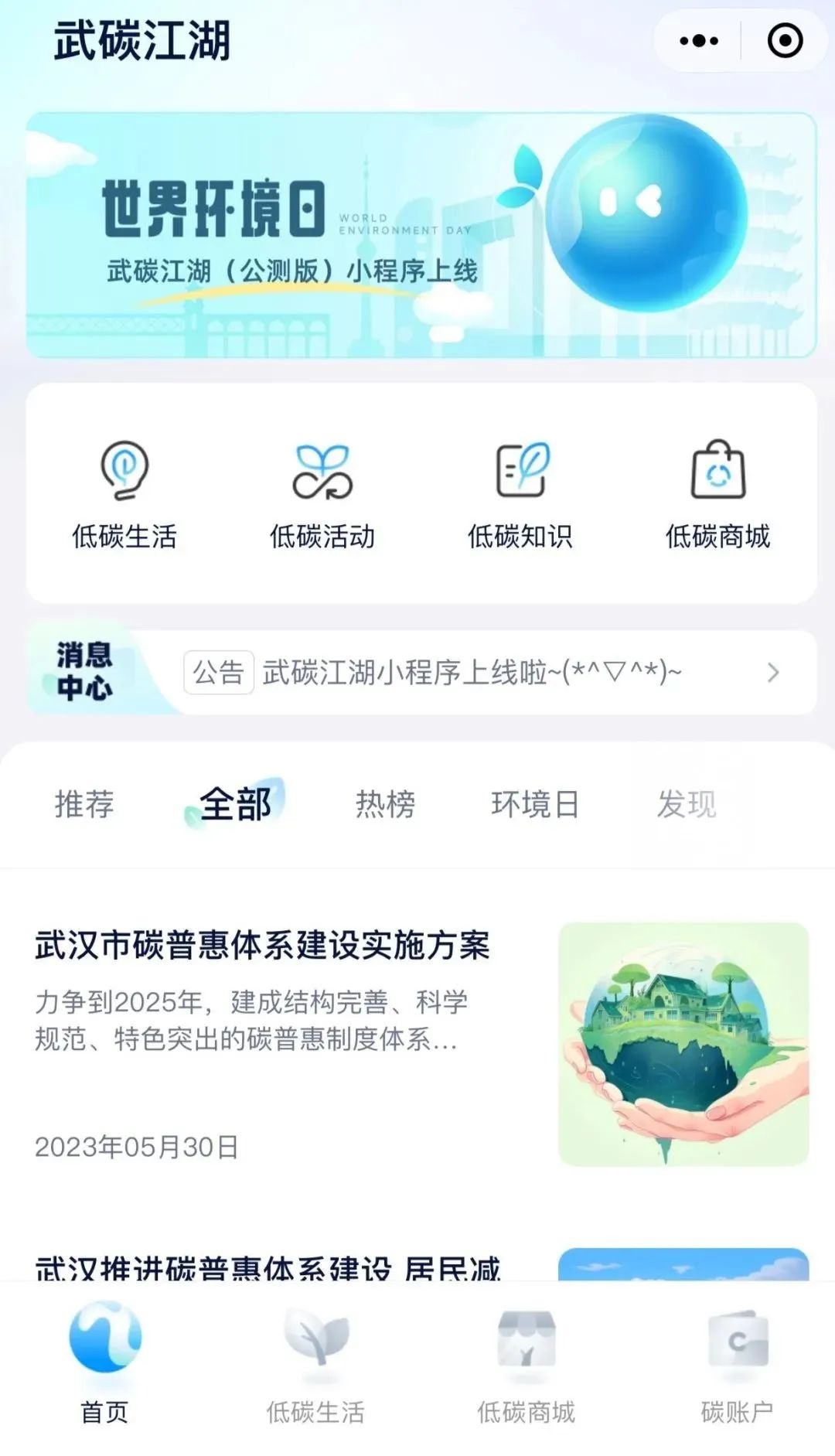Switch to the 热榜 tab
Viewport: 835px width, 1456px height.
(x=385, y=804)
